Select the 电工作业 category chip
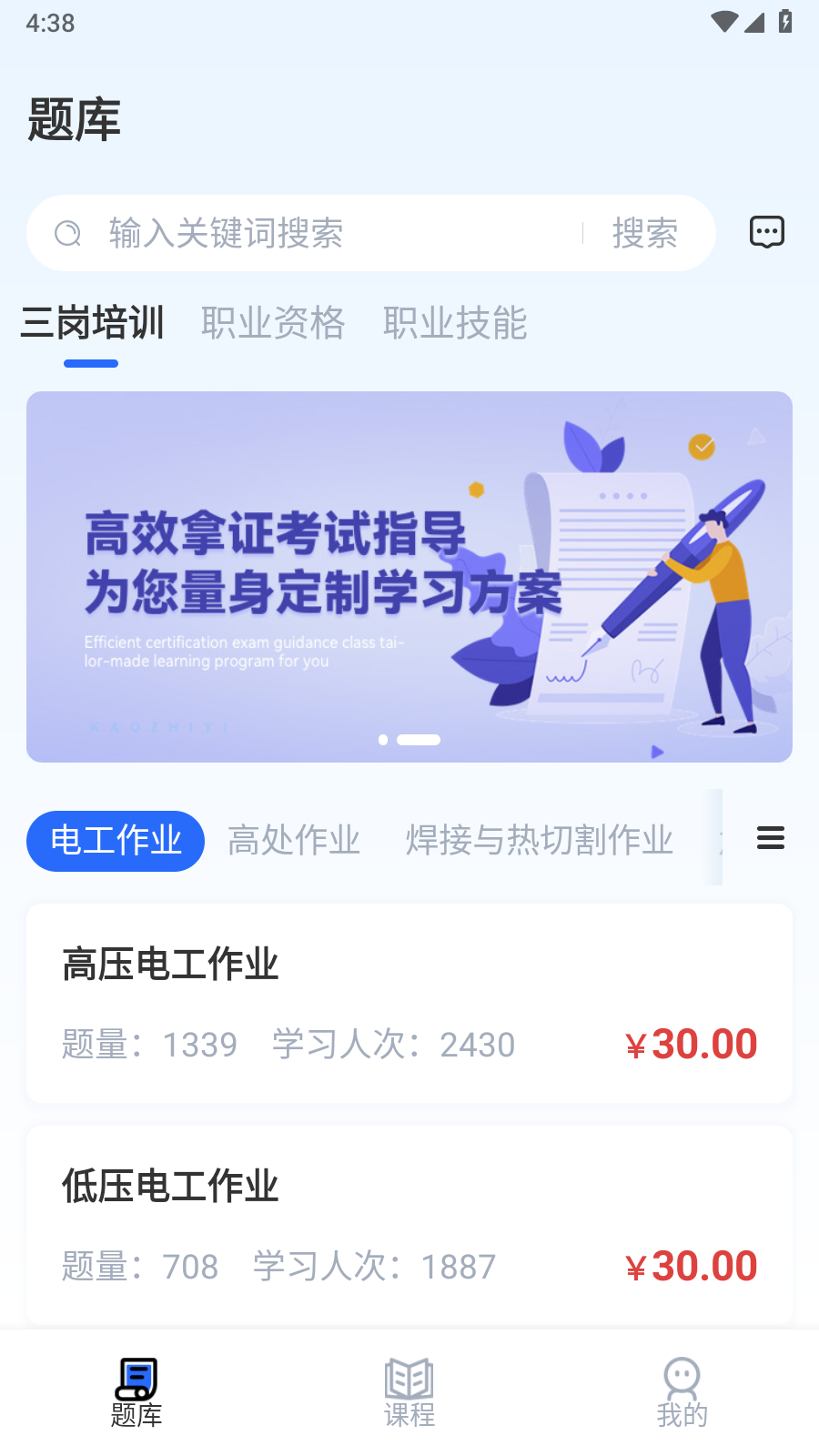Viewport: 819px width, 1456px height. click(116, 840)
